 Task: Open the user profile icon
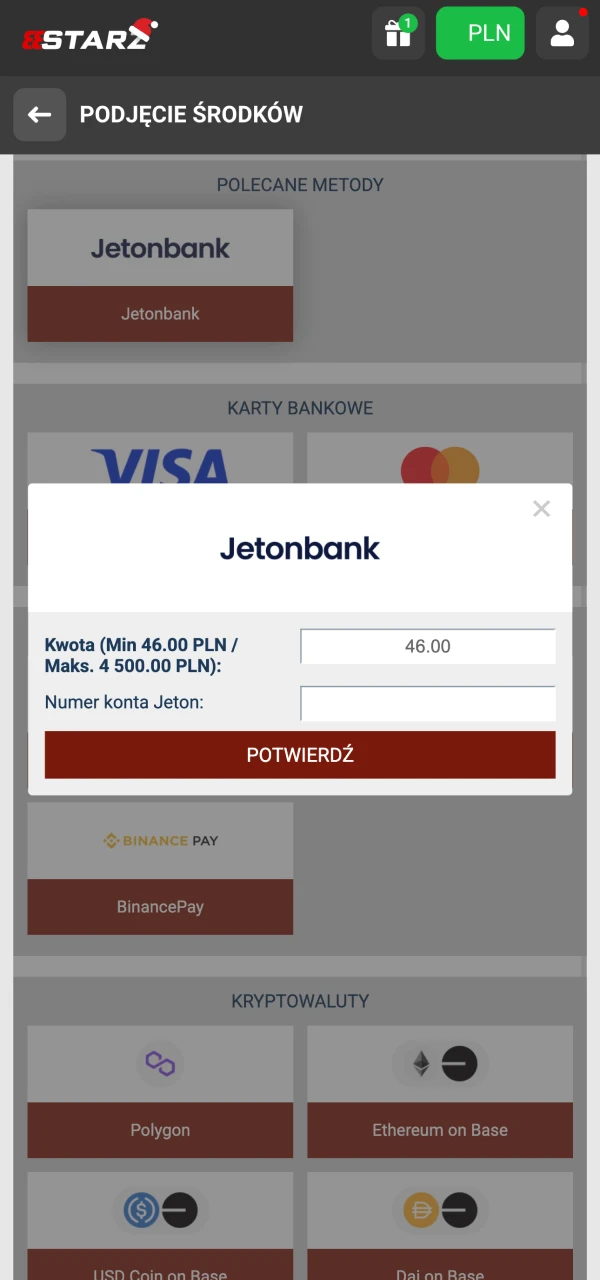click(x=562, y=34)
